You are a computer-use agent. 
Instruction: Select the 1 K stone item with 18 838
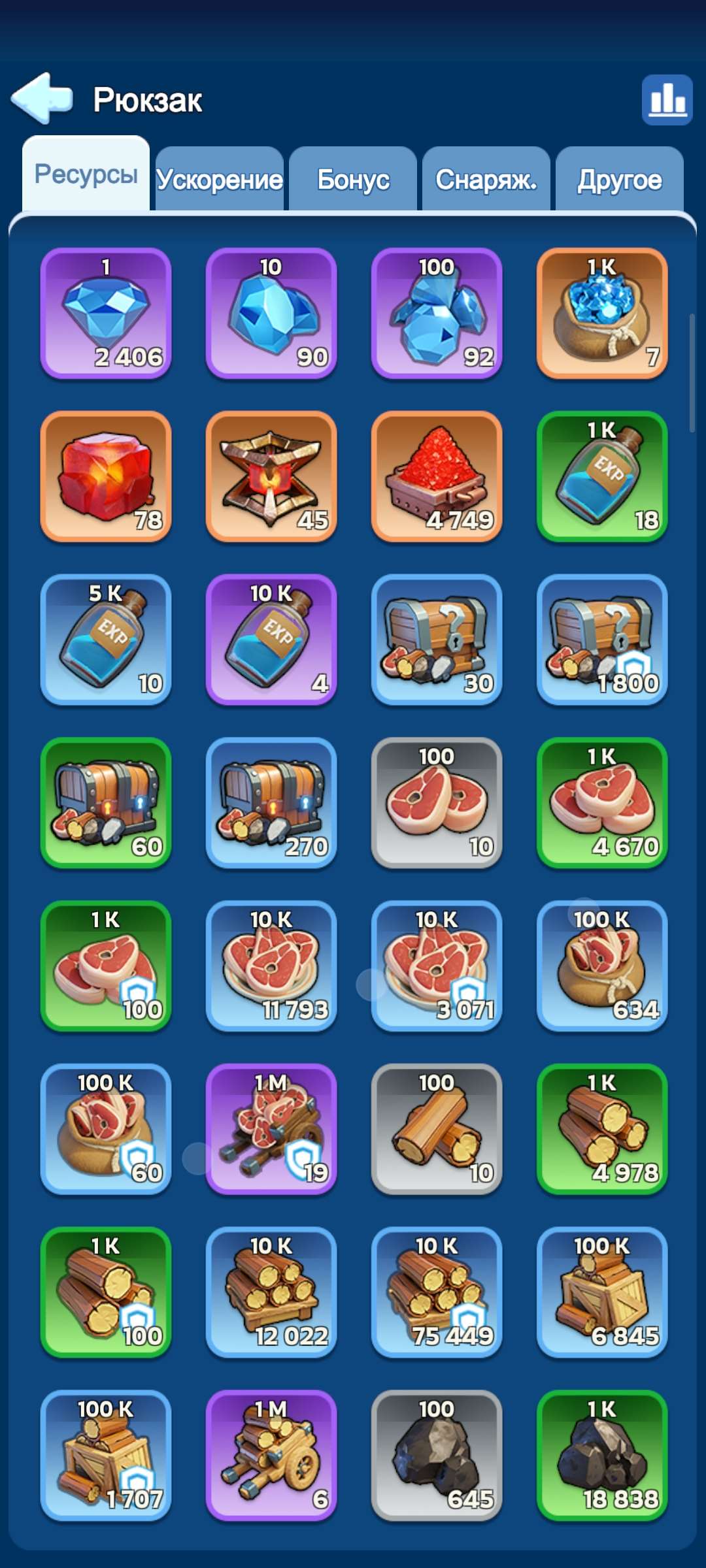click(x=602, y=1455)
